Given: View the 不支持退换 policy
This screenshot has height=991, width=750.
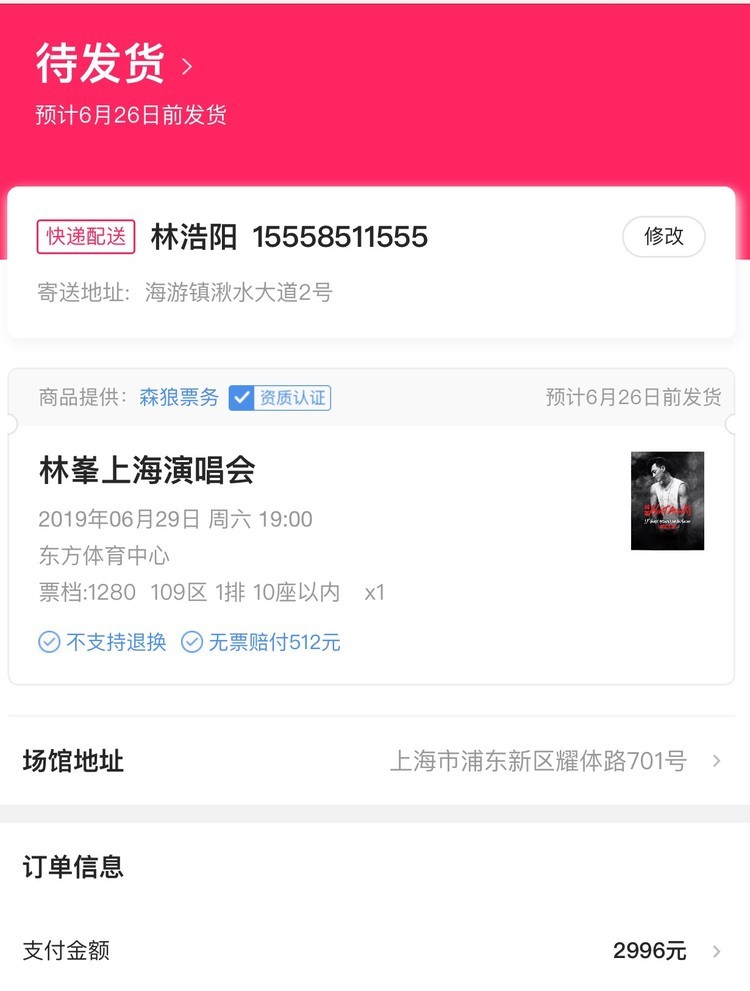Looking at the screenshot, I should point(102,642).
